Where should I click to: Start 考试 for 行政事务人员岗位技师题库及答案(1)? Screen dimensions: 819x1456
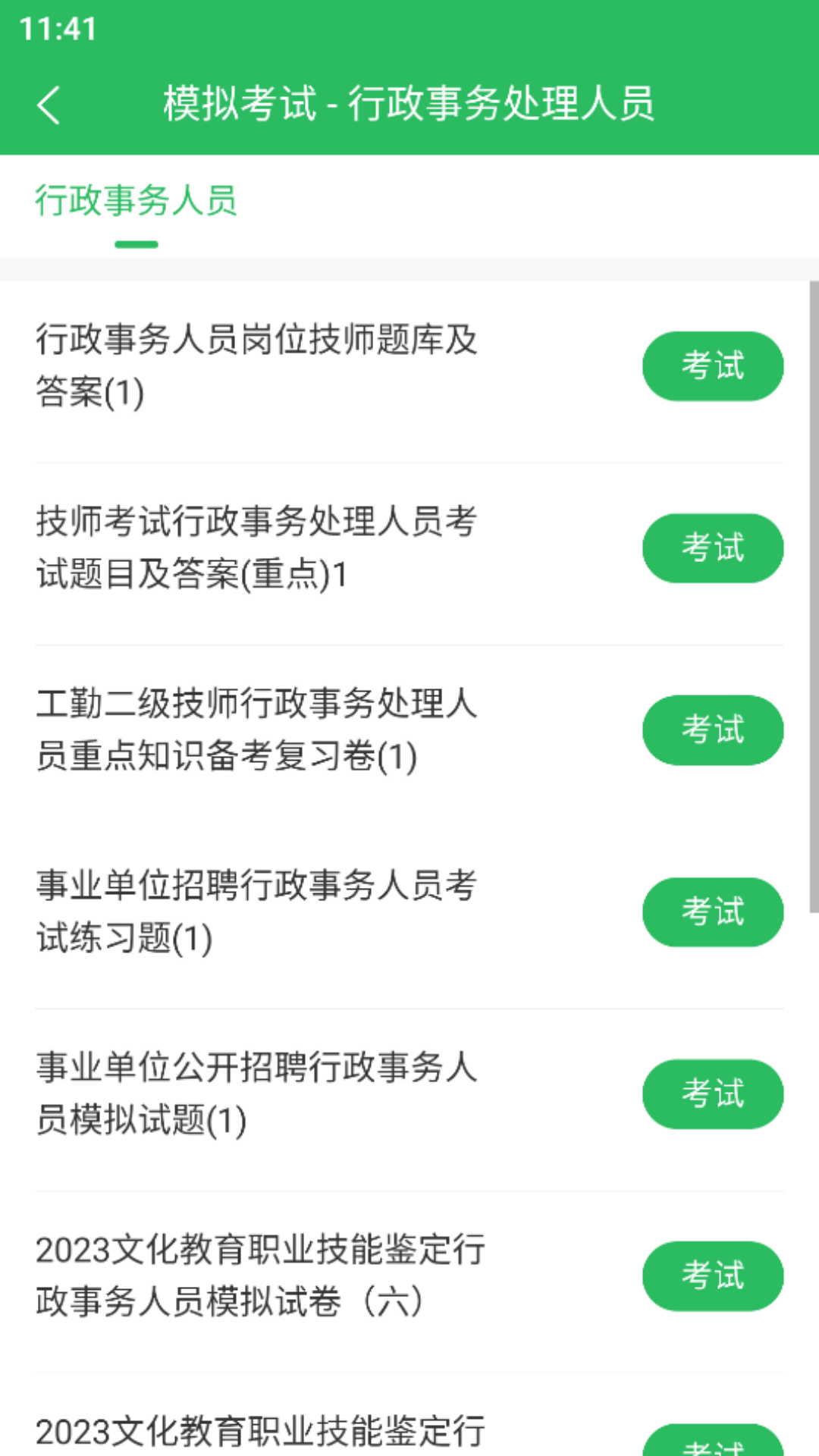pos(712,366)
